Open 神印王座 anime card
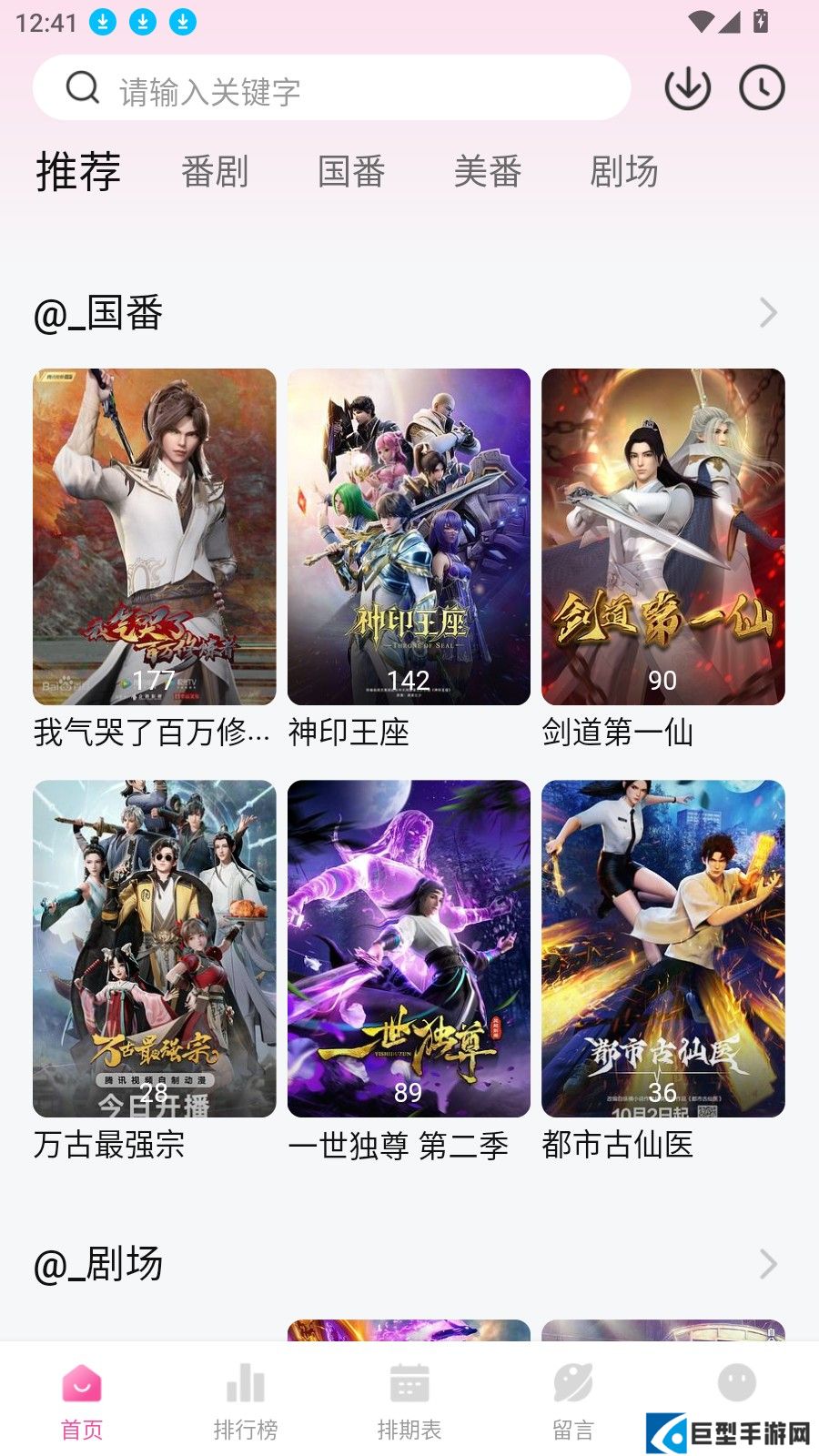Image resolution: width=819 pixels, height=1456 pixels. pos(409,537)
